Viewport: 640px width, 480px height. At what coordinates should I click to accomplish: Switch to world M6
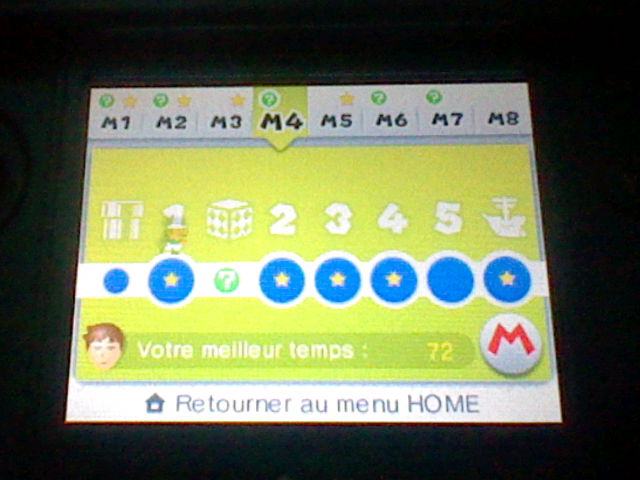click(391, 119)
